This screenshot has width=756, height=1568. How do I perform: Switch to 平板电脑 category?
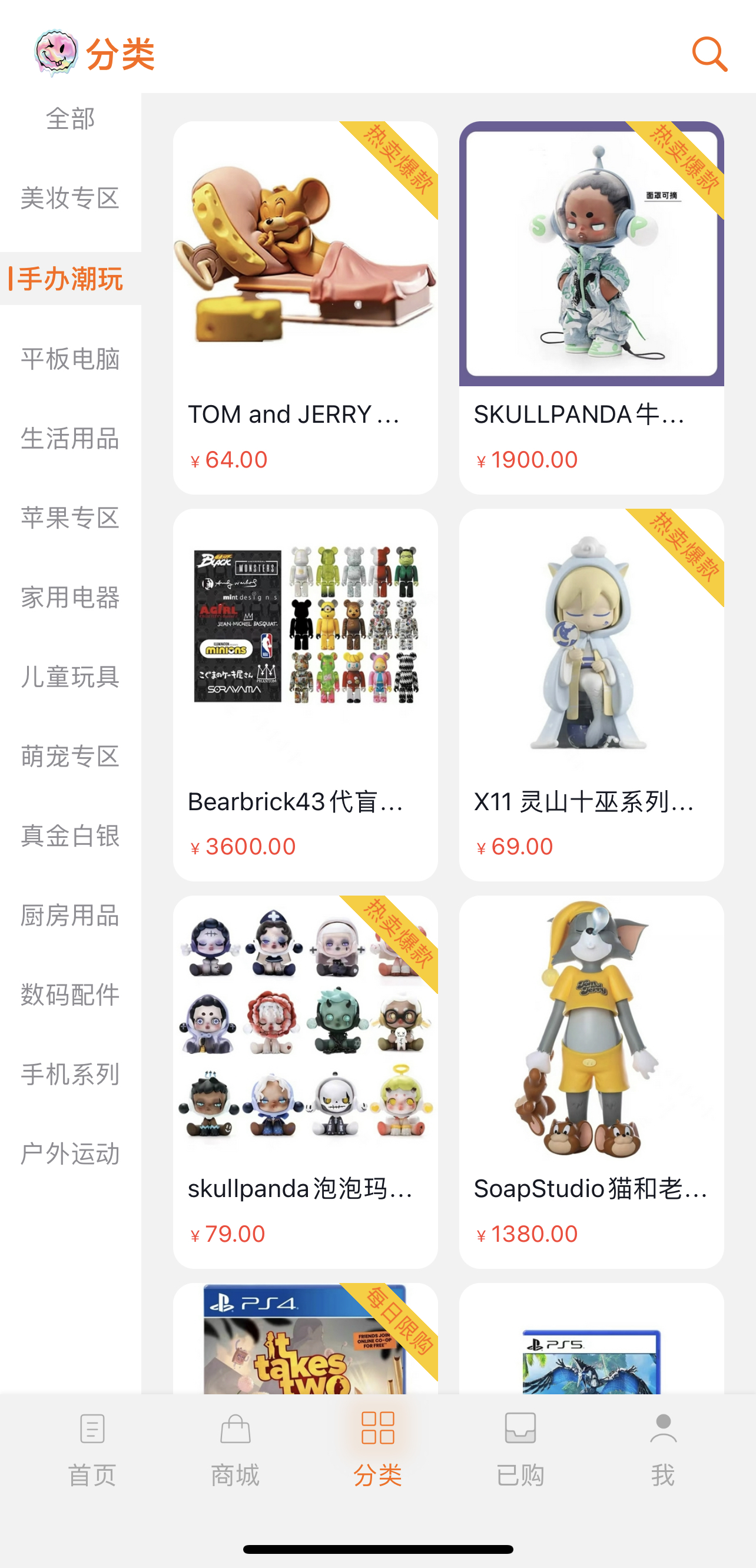coord(71,359)
